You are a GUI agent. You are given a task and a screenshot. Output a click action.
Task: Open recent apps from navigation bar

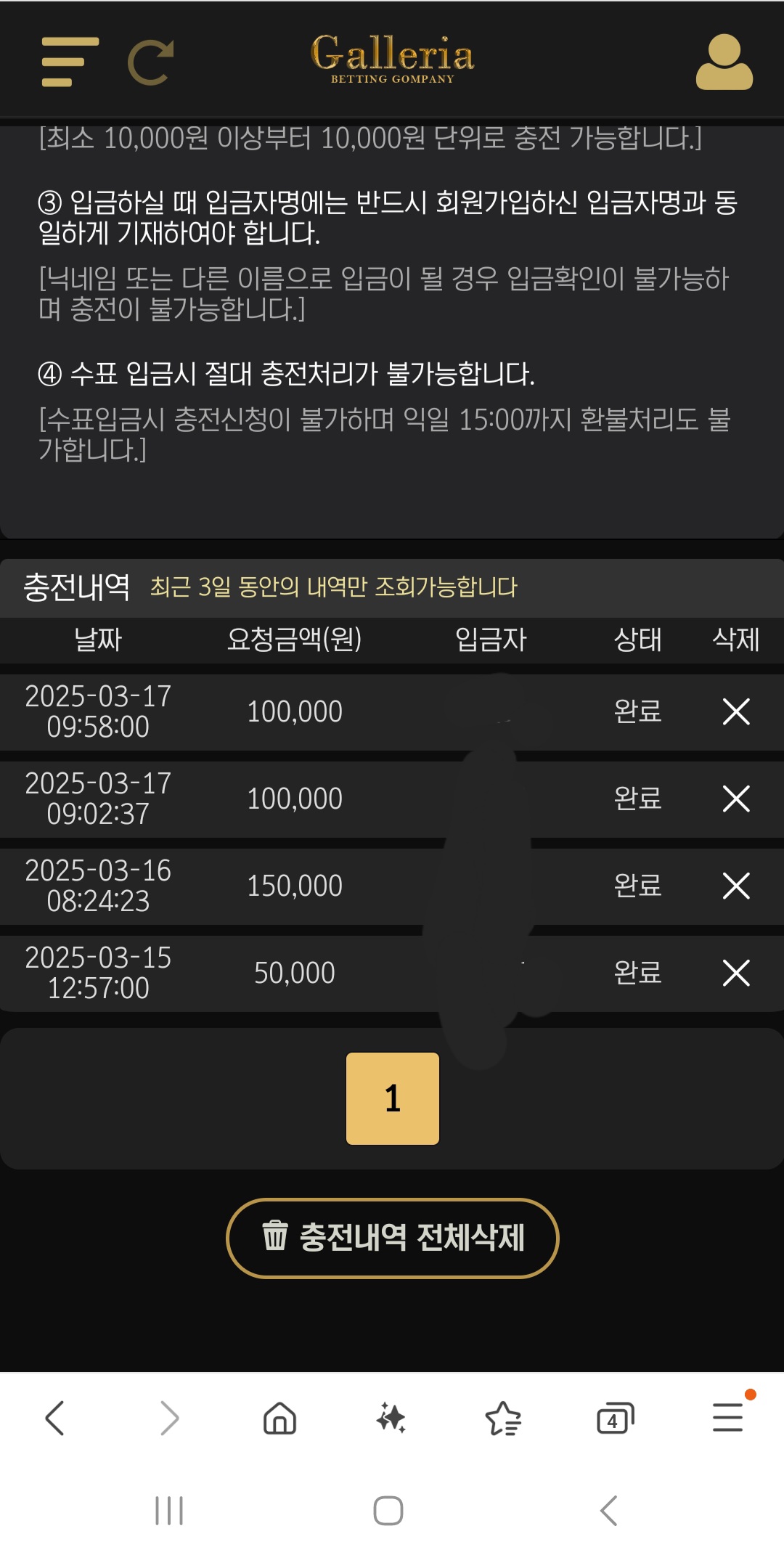click(169, 1511)
